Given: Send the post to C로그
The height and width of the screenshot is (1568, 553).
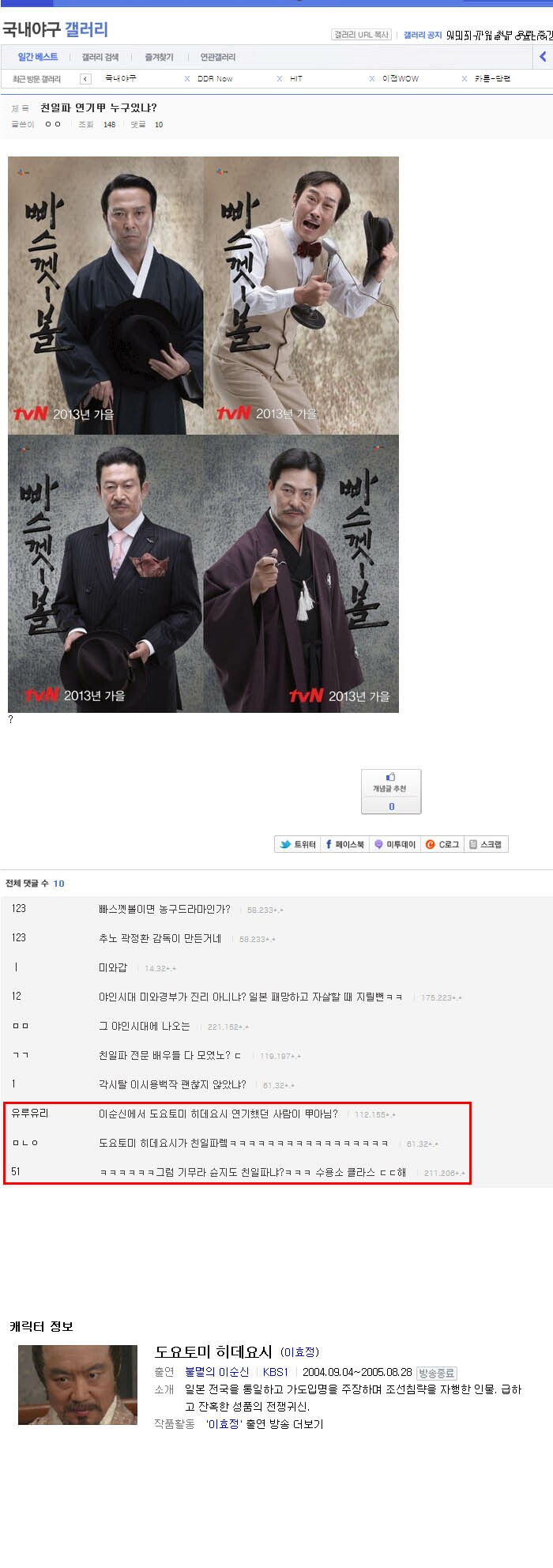Looking at the screenshot, I should [x=442, y=844].
